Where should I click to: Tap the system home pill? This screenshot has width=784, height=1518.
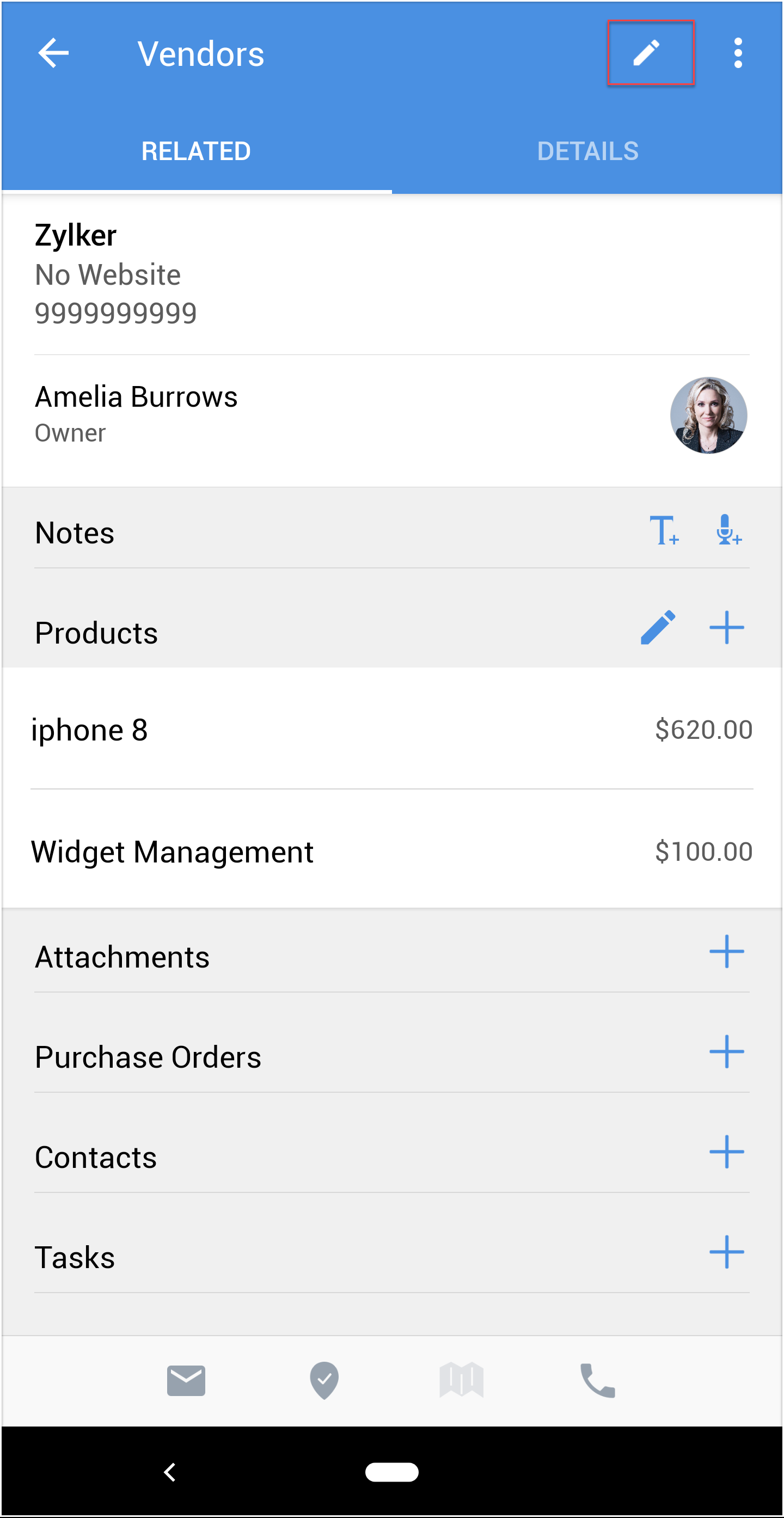(391, 1472)
